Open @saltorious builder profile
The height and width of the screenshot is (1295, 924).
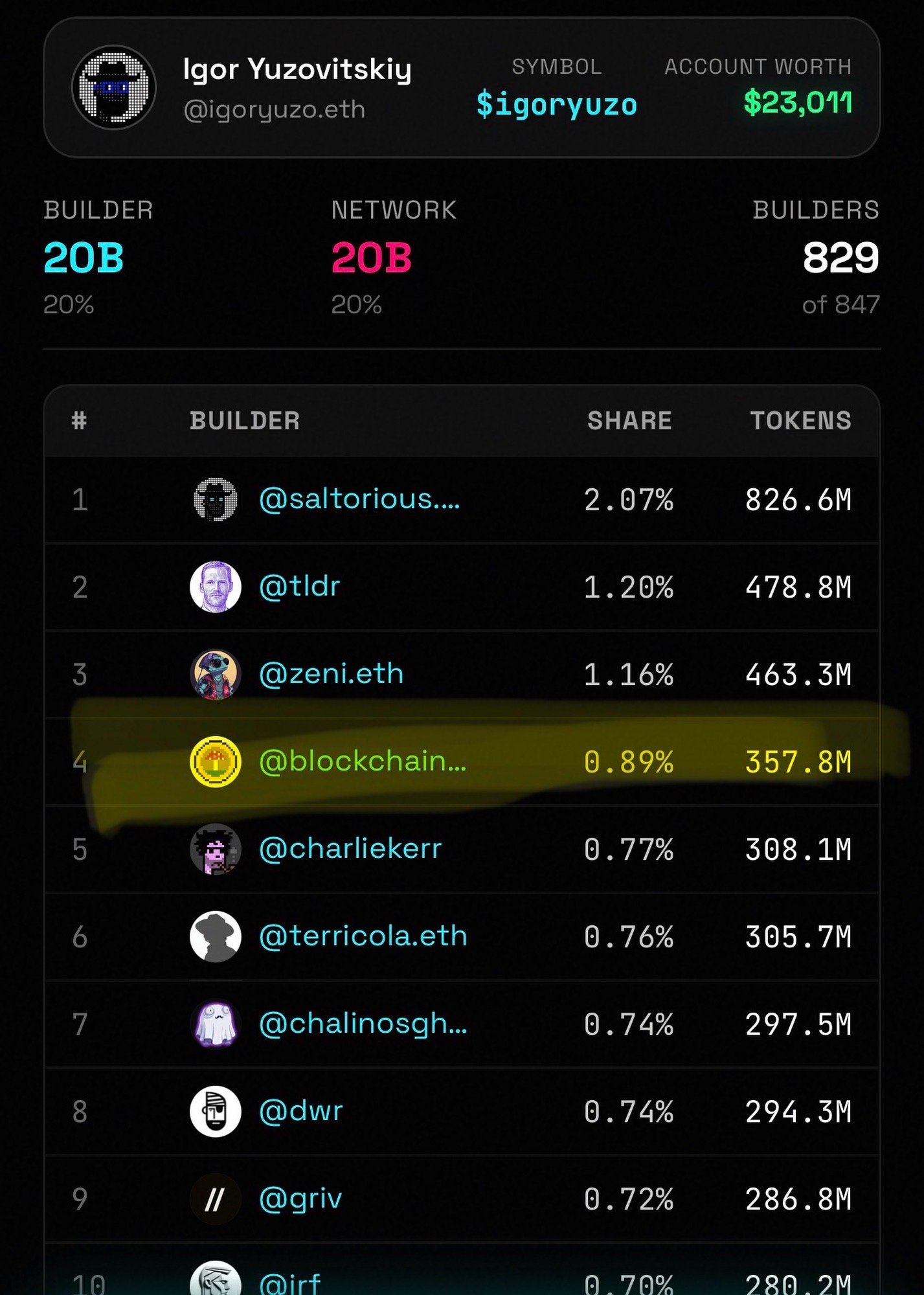click(x=359, y=499)
